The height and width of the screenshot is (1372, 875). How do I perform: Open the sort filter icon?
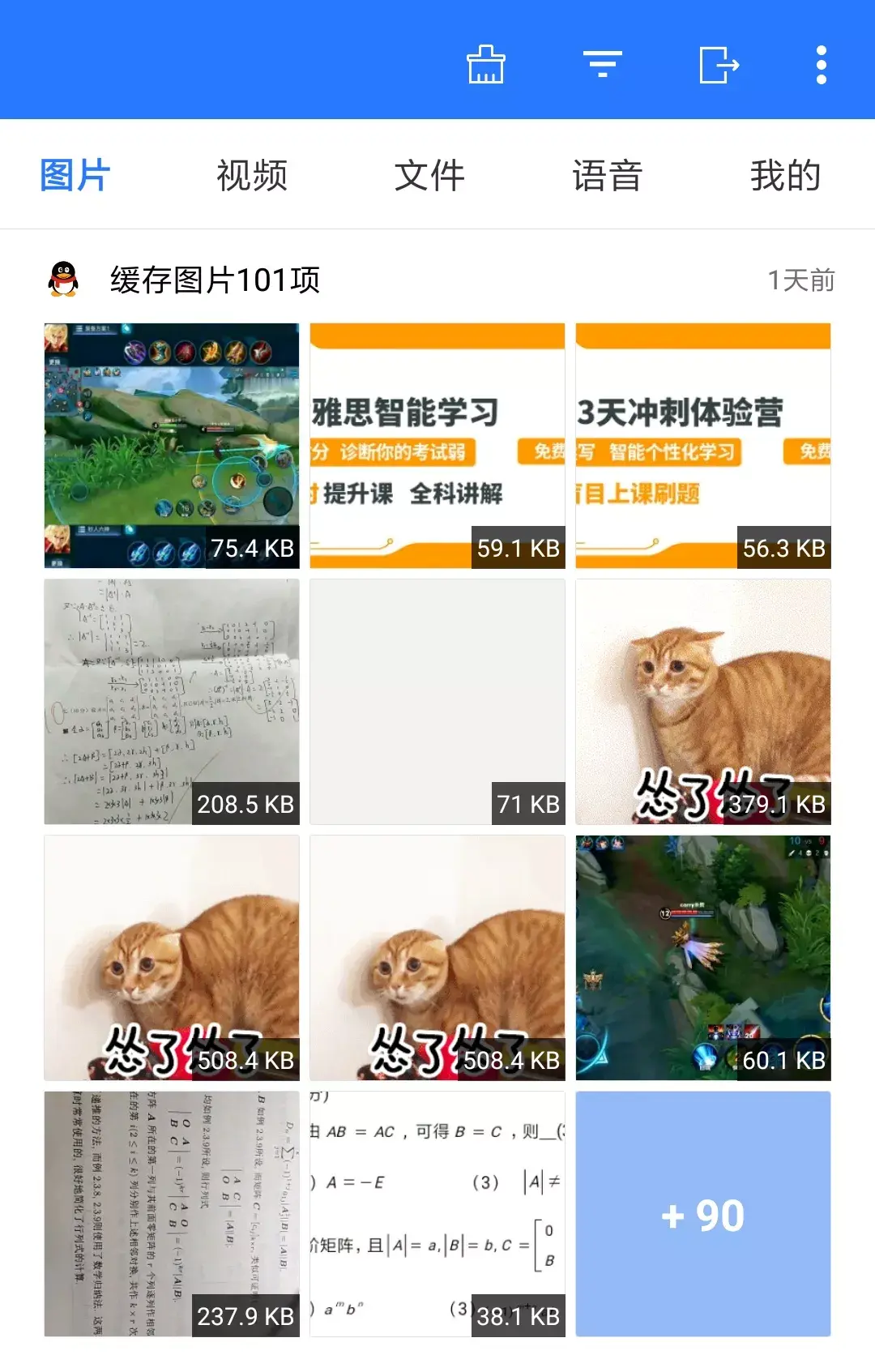click(603, 65)
